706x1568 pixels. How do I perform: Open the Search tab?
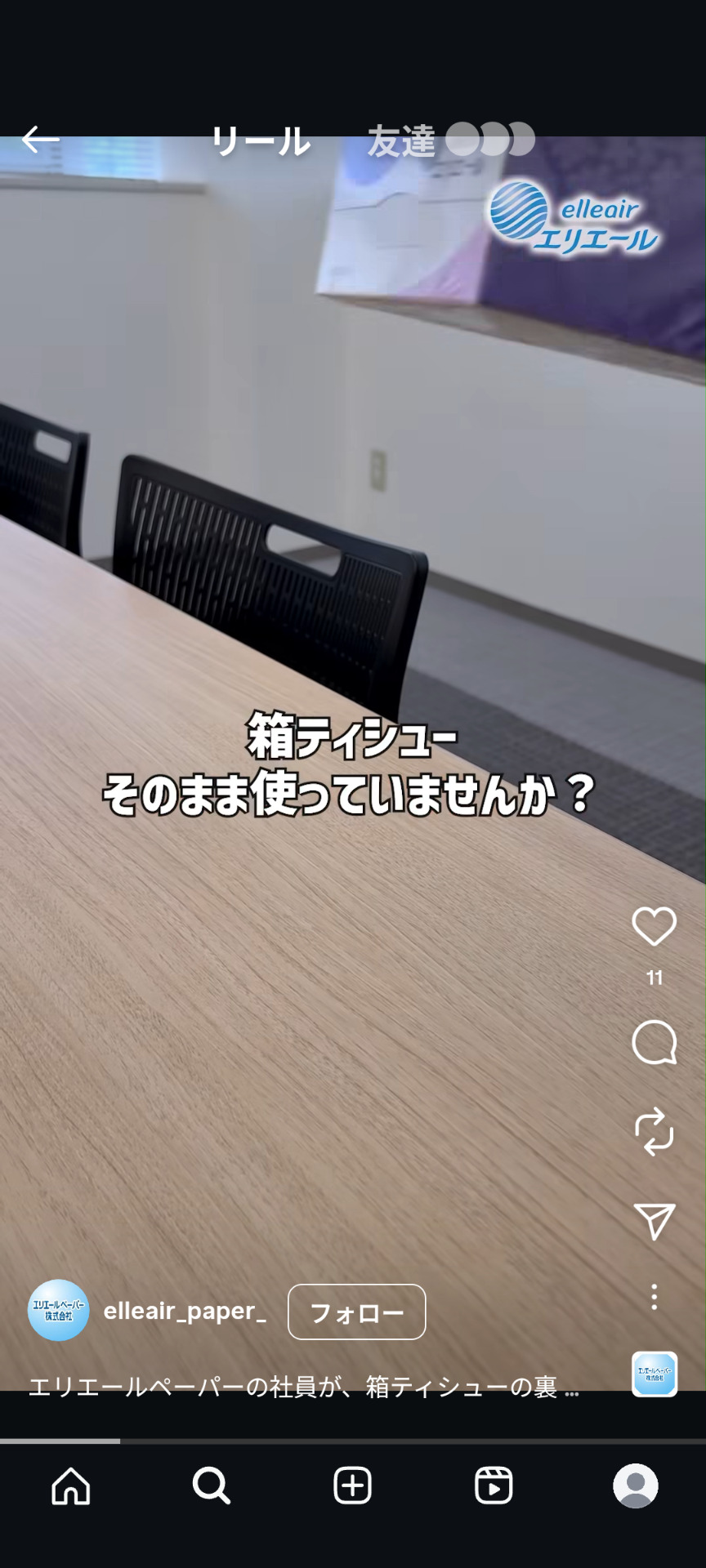(212, 1486)
